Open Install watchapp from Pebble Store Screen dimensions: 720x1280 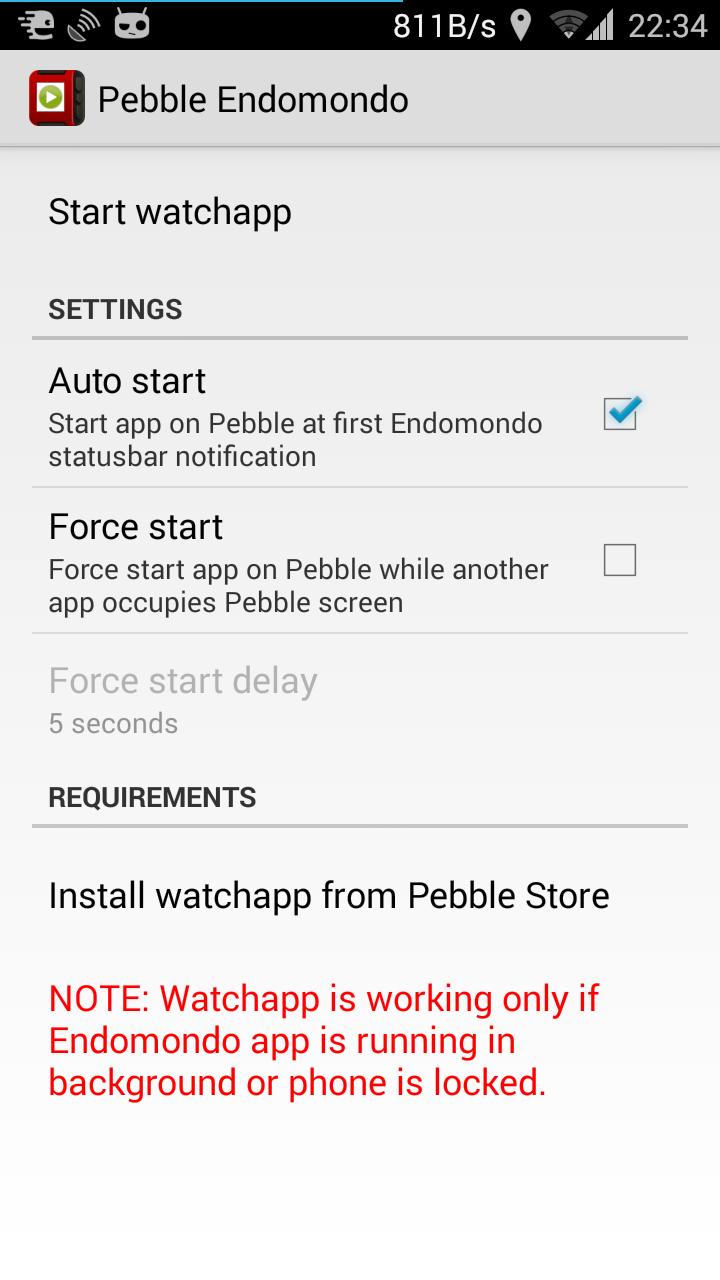pyautogui.click(x=329, y=895)
